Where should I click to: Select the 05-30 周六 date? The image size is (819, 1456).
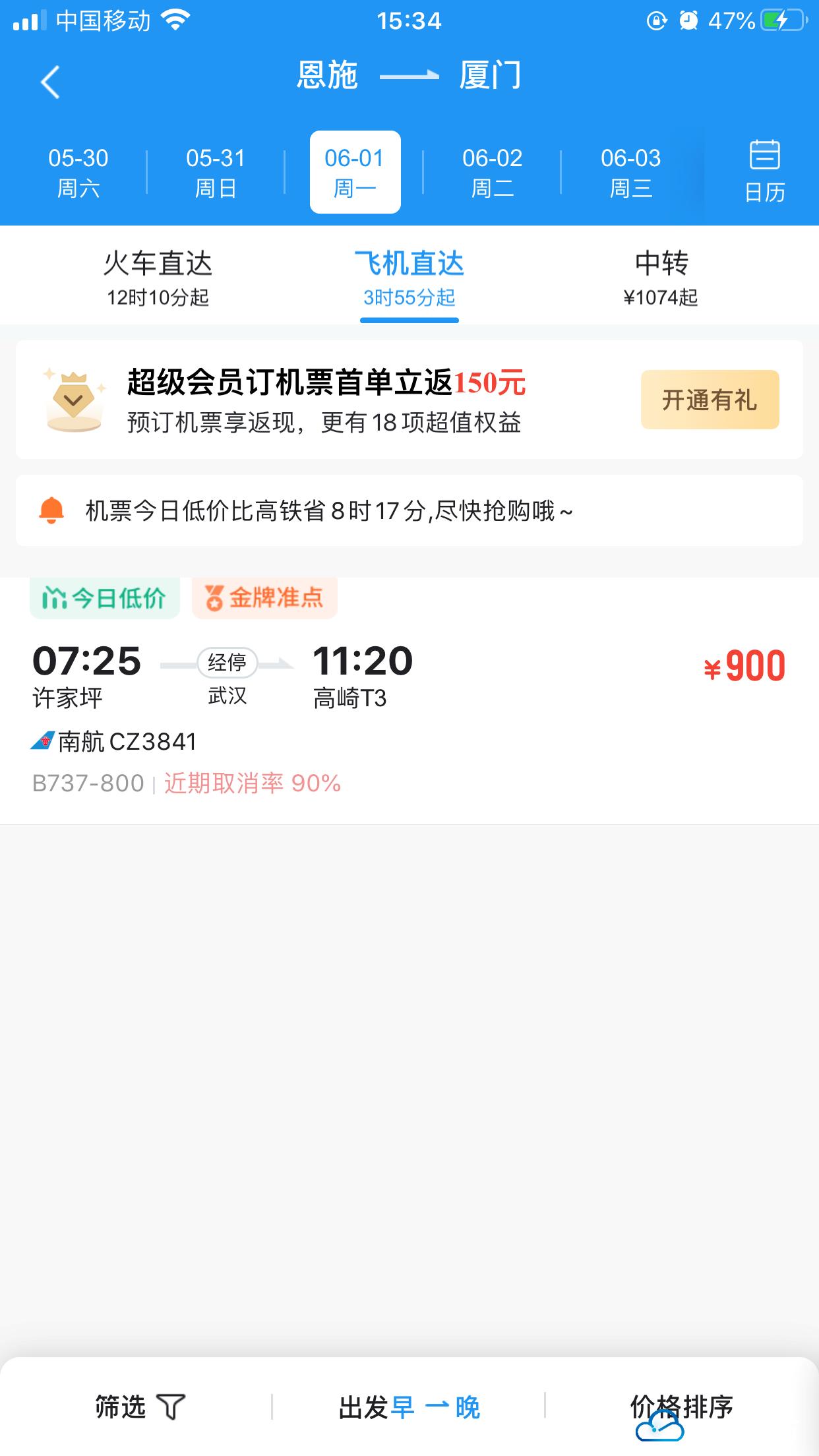point(78,172)
